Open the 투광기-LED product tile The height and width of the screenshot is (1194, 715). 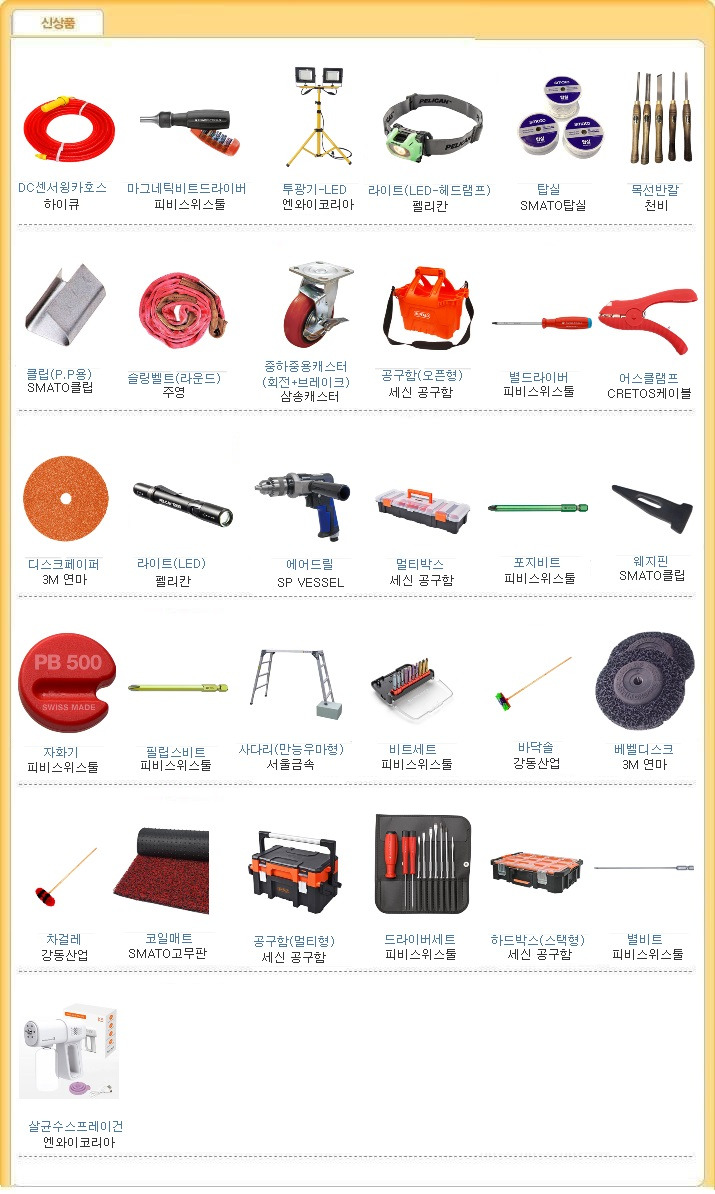(x=314, y=189)
